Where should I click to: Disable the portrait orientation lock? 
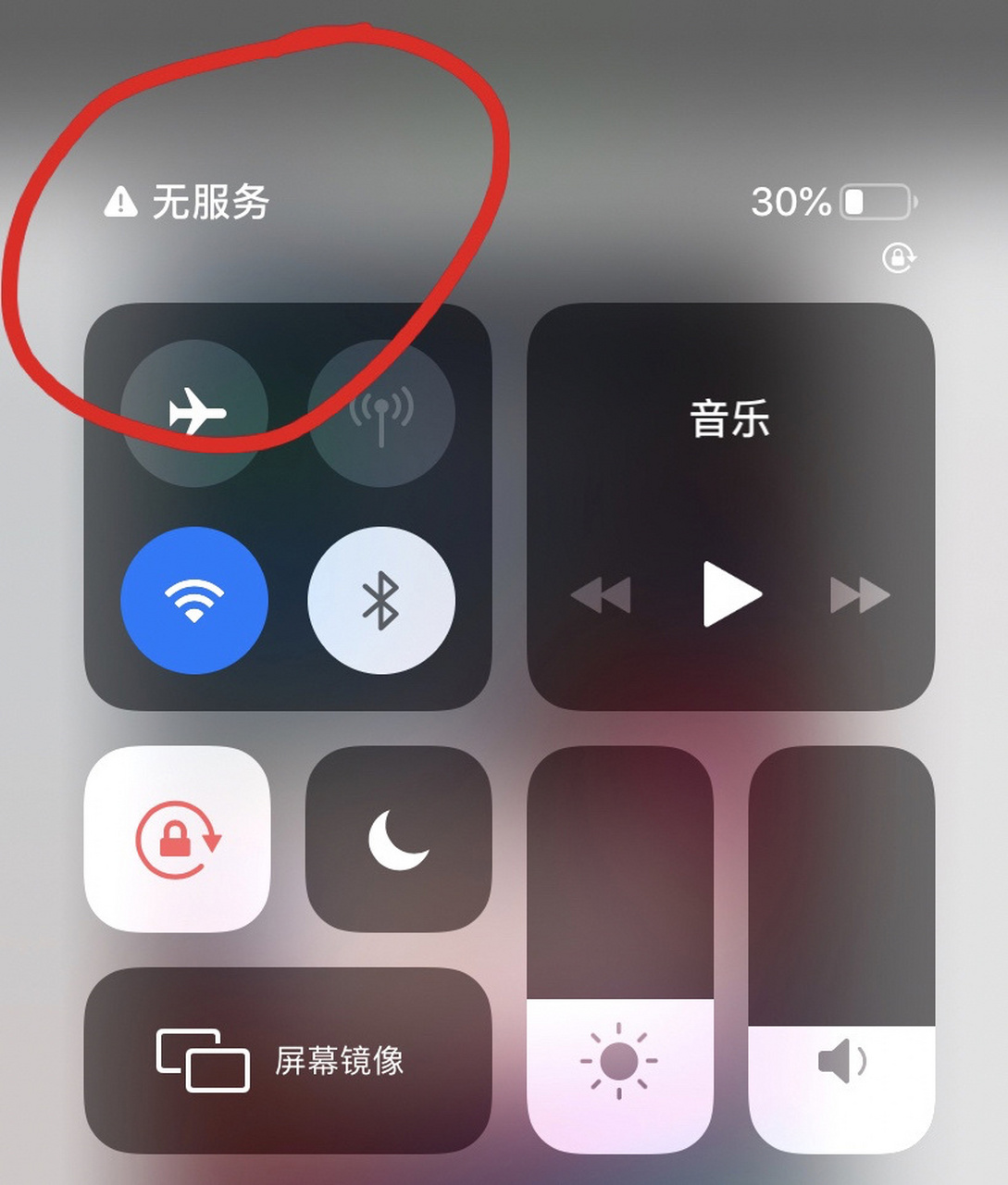point(177,838)
